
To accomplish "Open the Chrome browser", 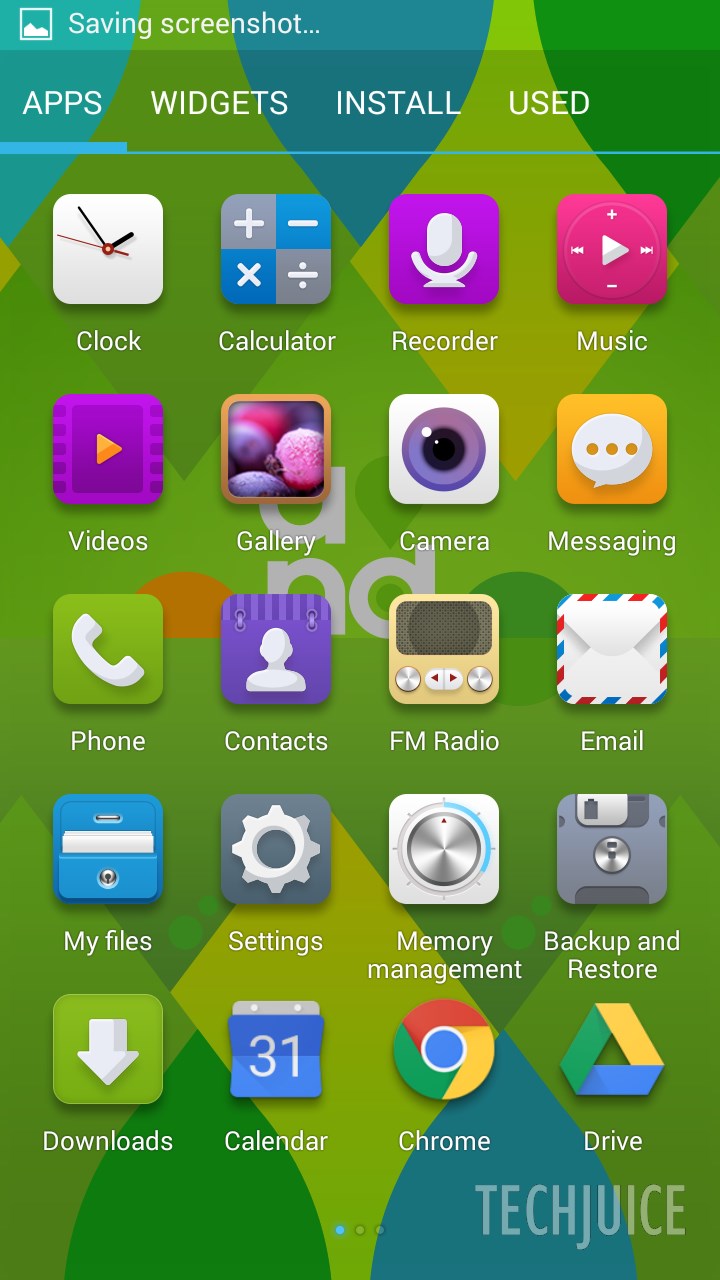I will [444, 1049].
